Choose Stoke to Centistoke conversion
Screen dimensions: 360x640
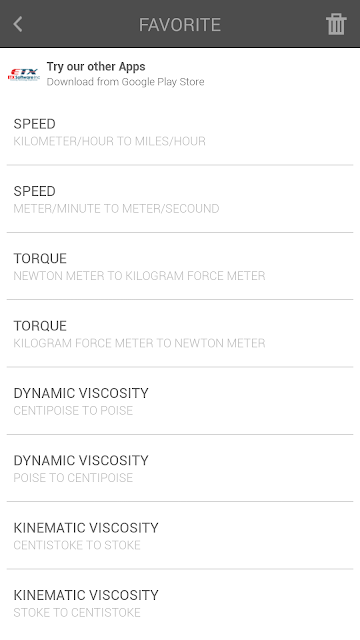click(180, 603)
